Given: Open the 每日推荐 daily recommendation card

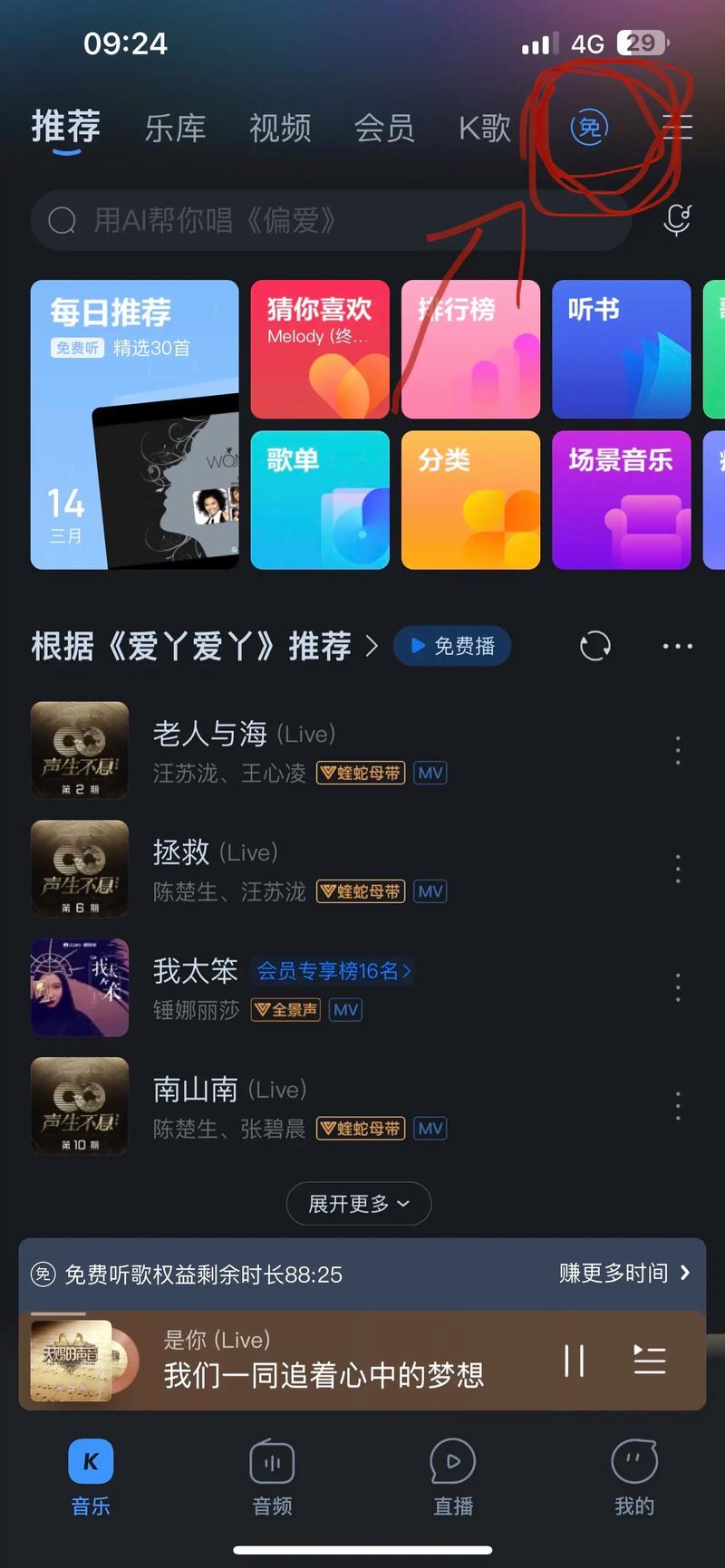Looking at the screenshot, I should tap(134, 424).
